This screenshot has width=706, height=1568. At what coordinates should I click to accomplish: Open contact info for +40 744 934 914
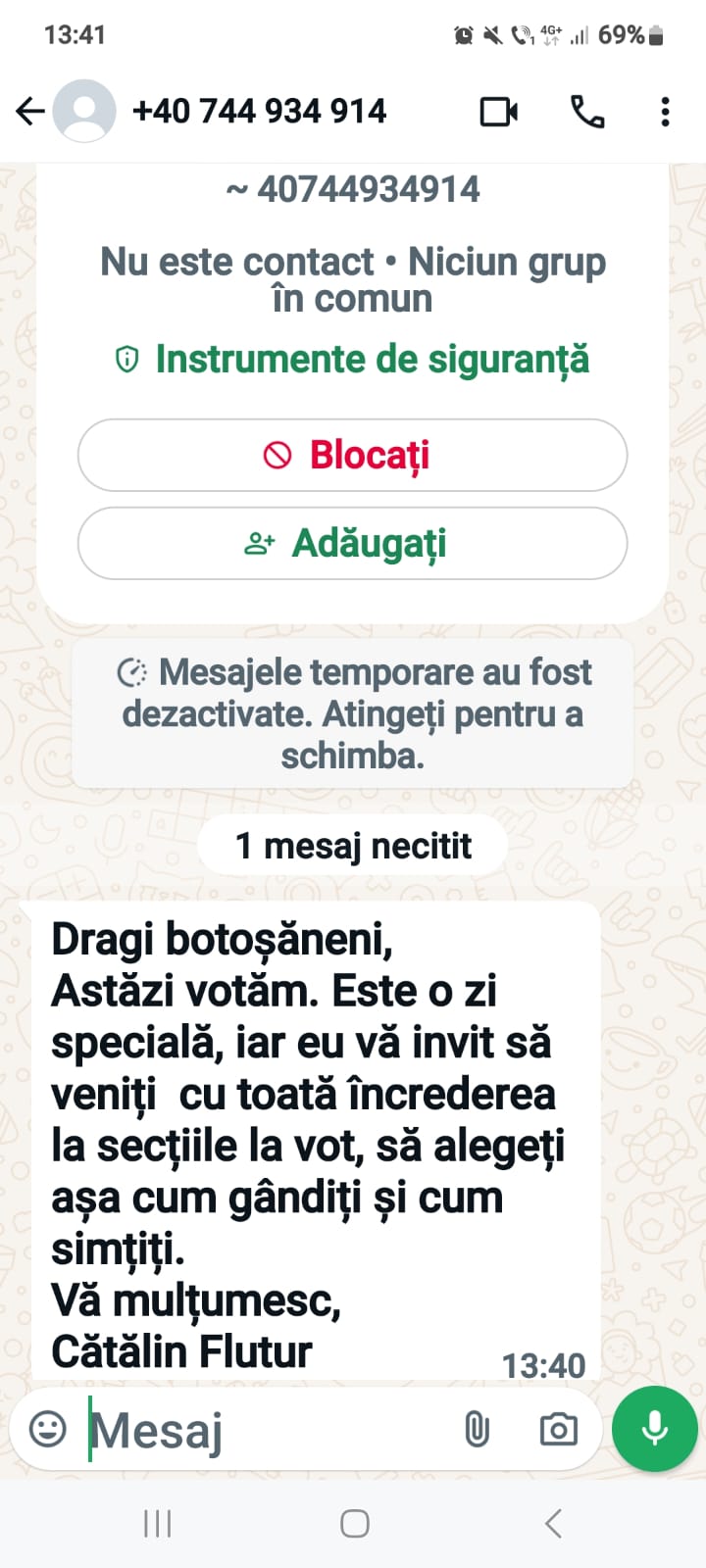click(x=259, y=112)
